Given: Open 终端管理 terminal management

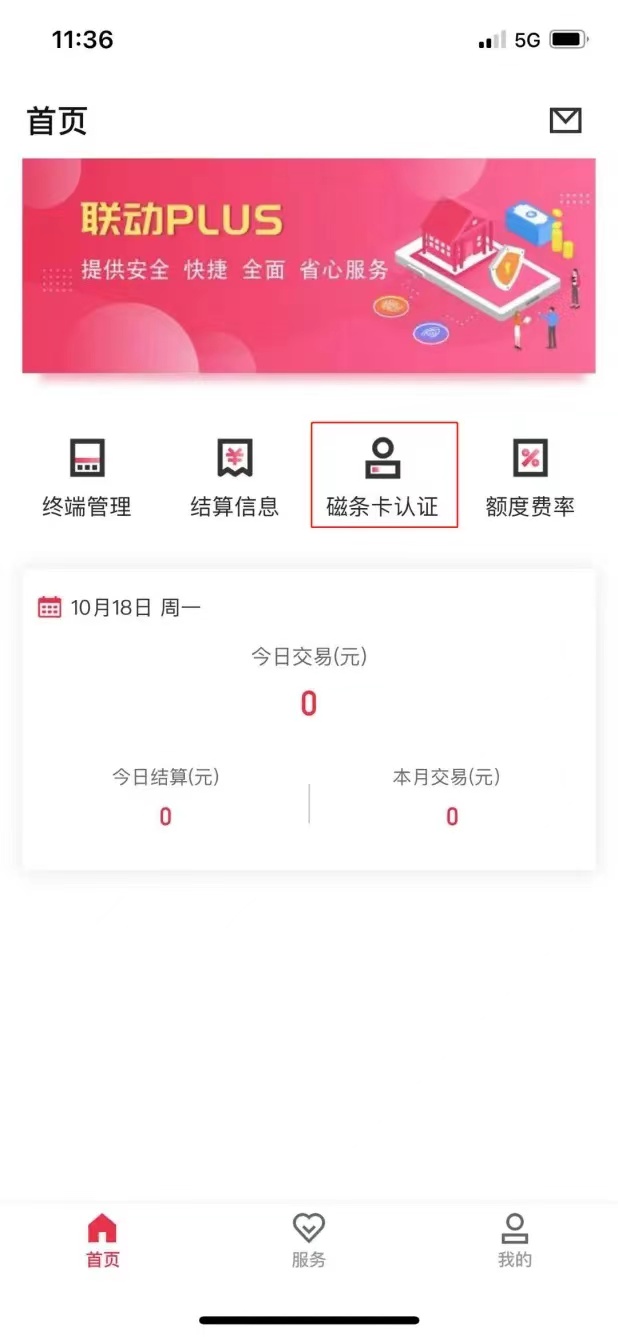Looking at the screenshot, I should (x=87, y=477).
